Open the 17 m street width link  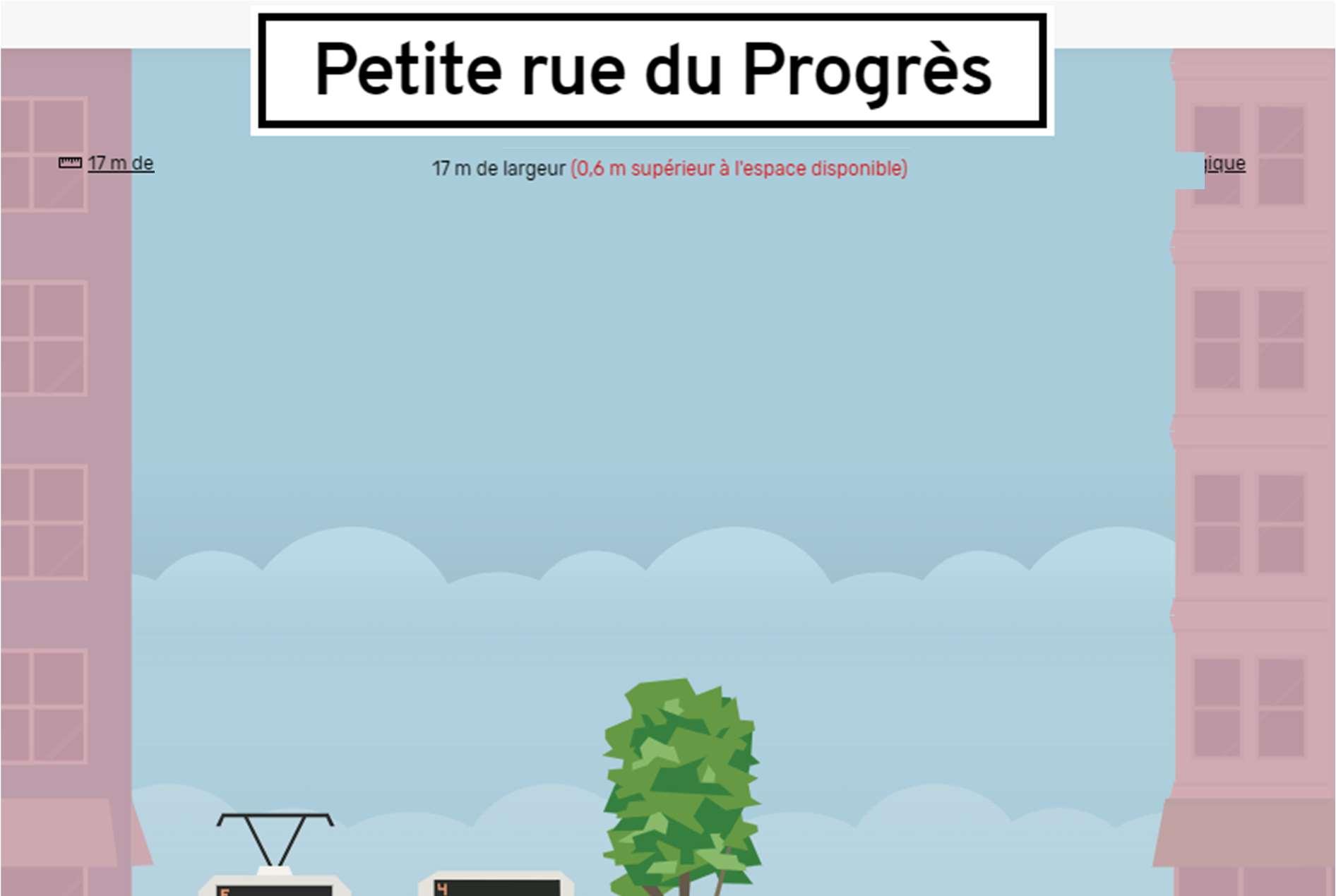(x=120, y=163)
